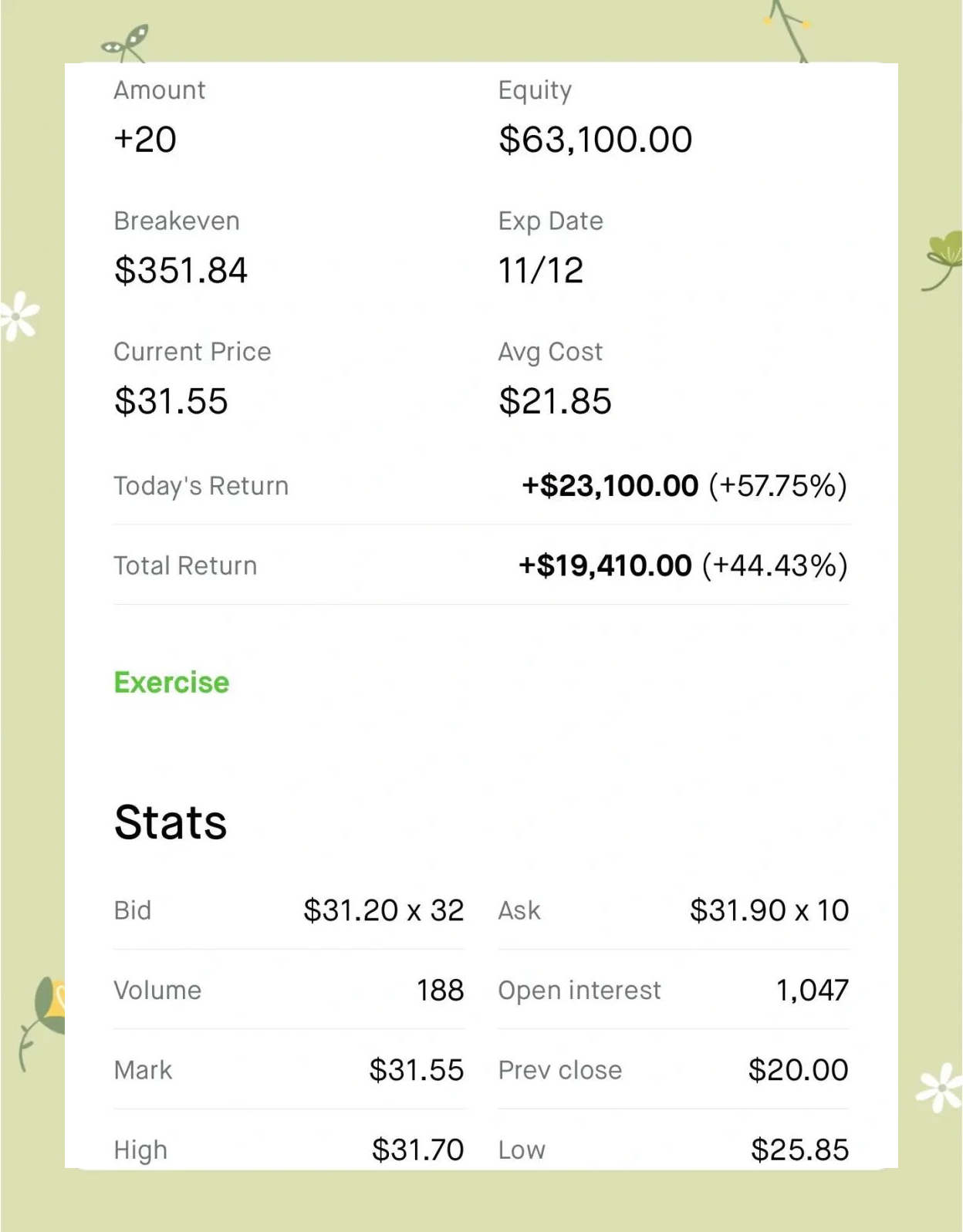Open the Stats section header
Screen dimensions: 963x1232
tap(171, 822)
